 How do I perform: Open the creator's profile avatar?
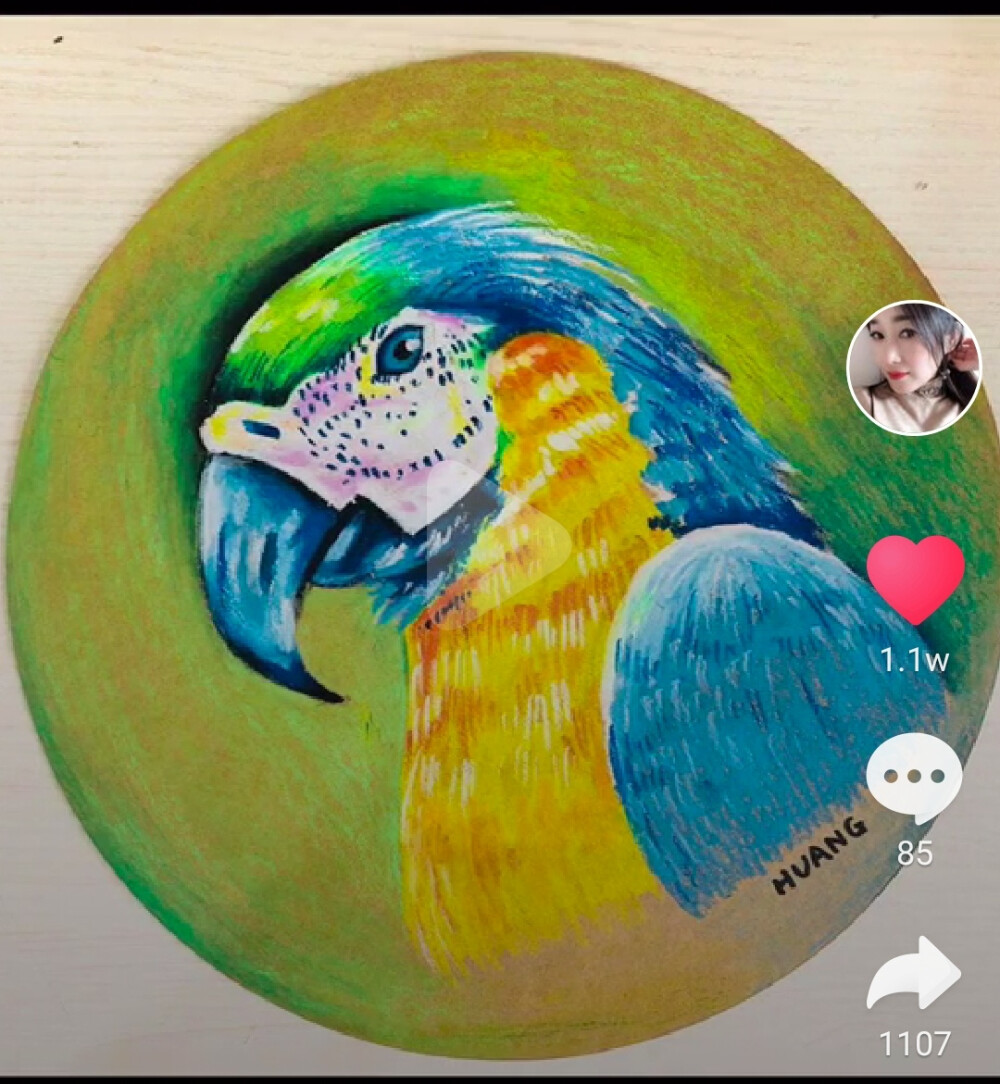click(x=914, y=368)
